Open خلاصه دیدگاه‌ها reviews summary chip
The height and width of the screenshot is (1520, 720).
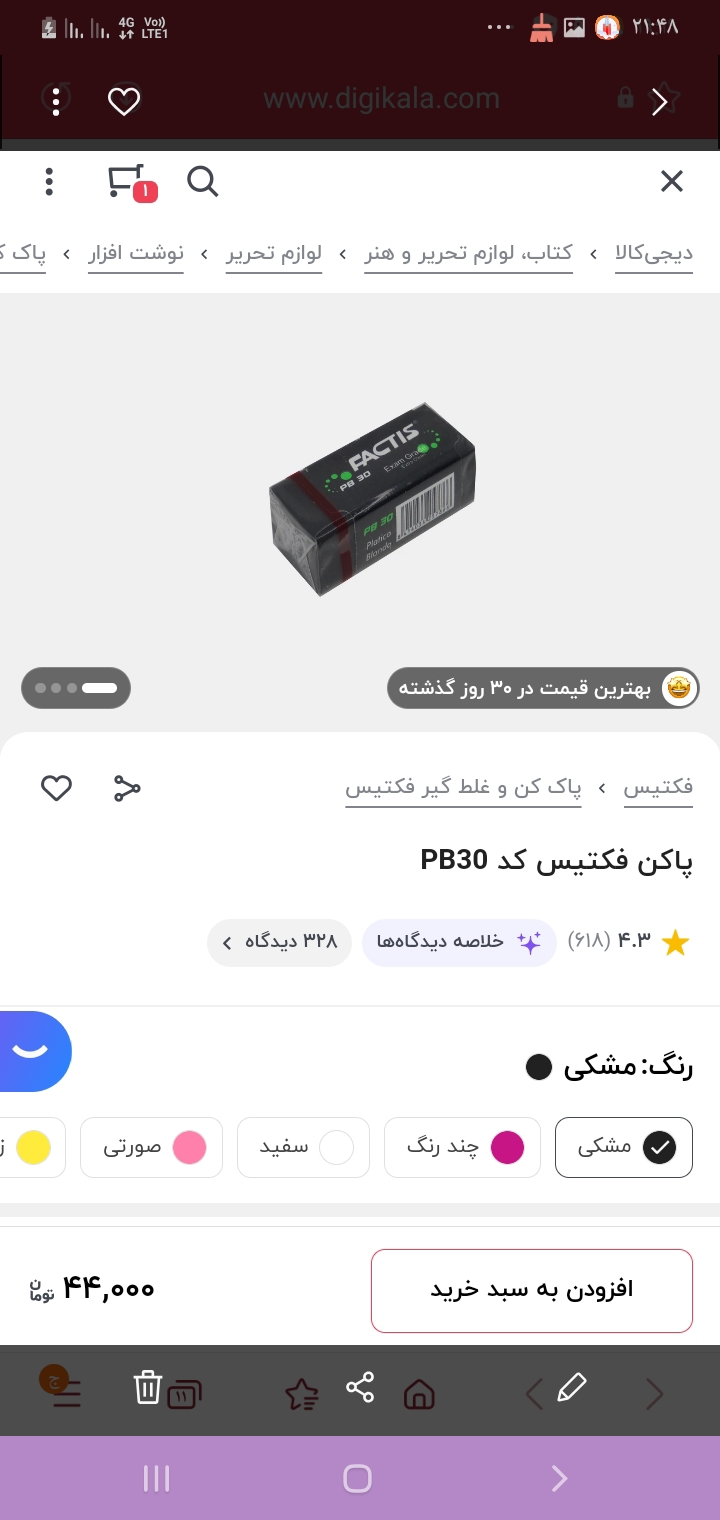tap(458, 942)
